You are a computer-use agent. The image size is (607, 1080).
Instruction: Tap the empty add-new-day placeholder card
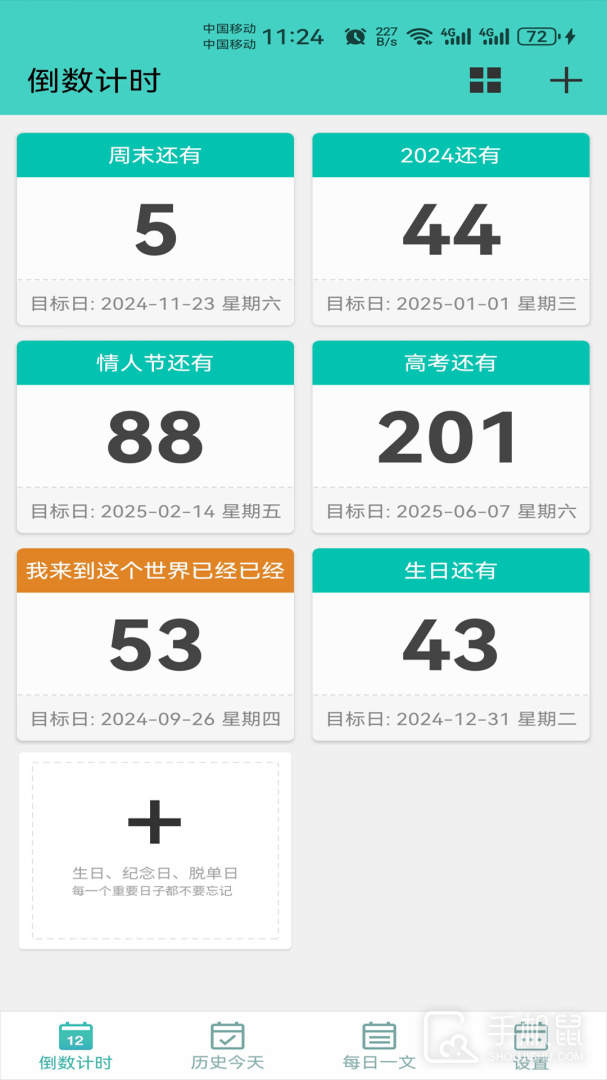tap(155, 850)
